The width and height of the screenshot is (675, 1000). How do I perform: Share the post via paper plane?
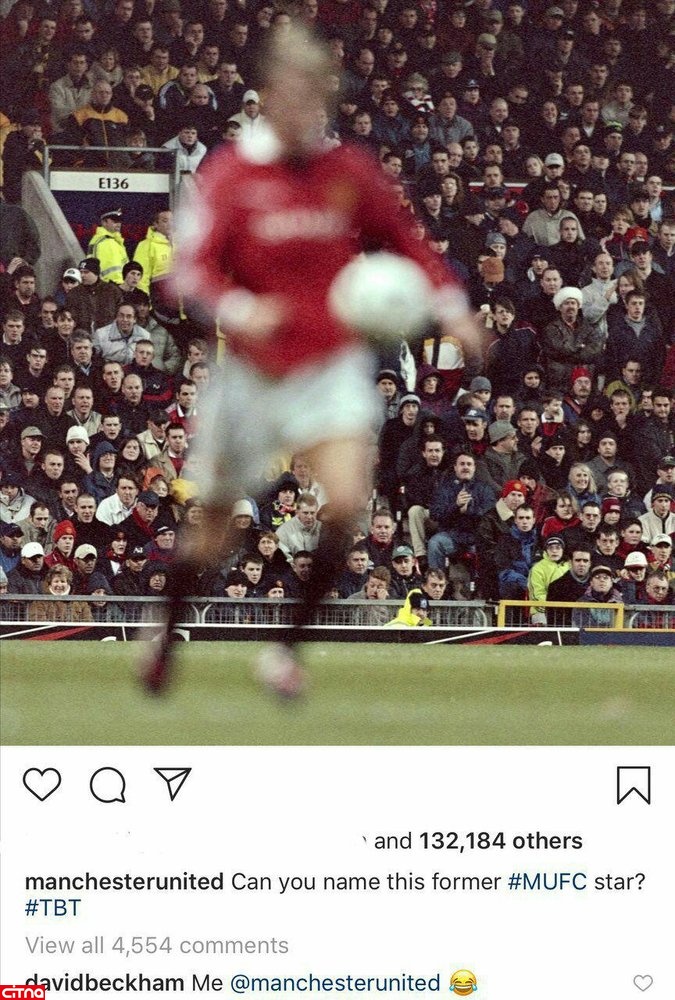coord(172,783)
